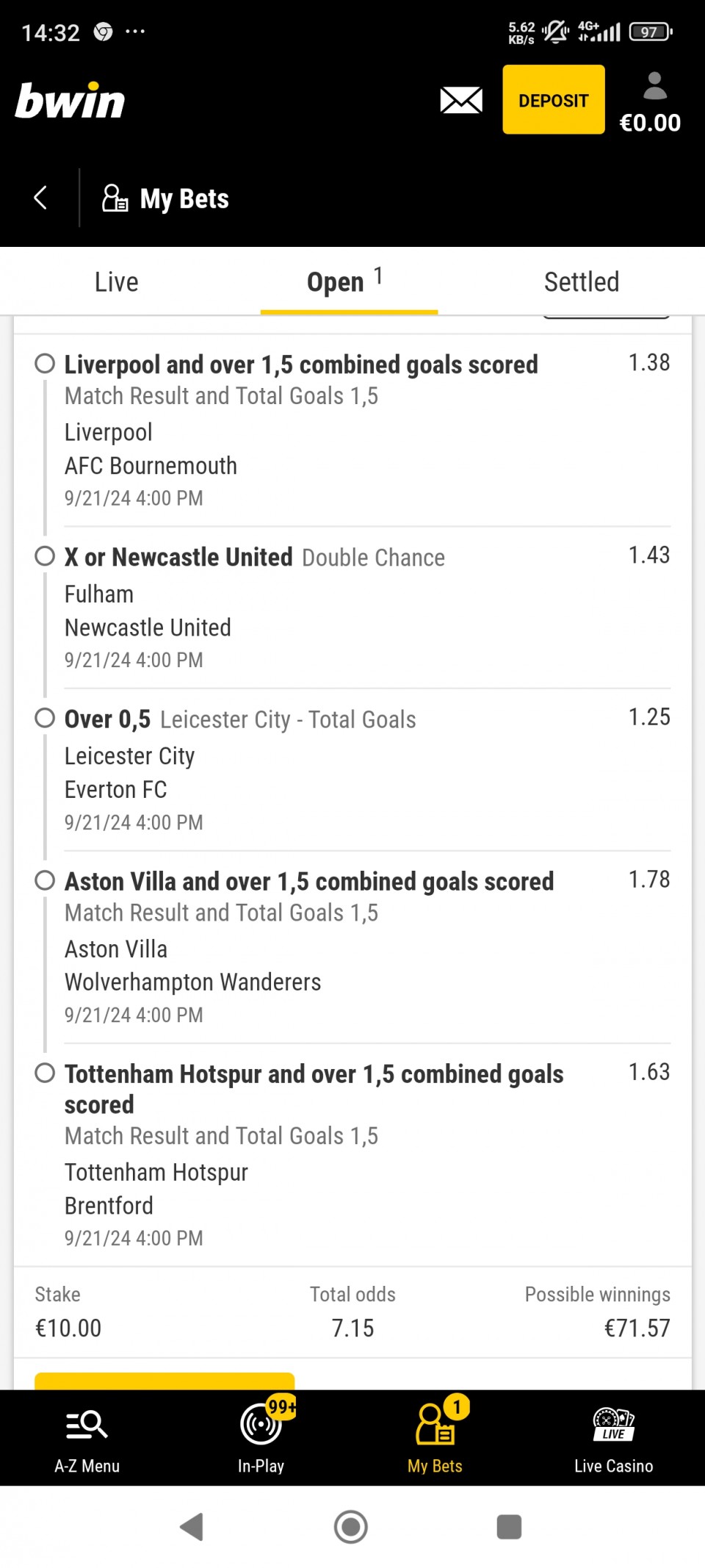Tap the system back triangle button
Screen dimensions: 705x1568
click(x=192, y=1527)
